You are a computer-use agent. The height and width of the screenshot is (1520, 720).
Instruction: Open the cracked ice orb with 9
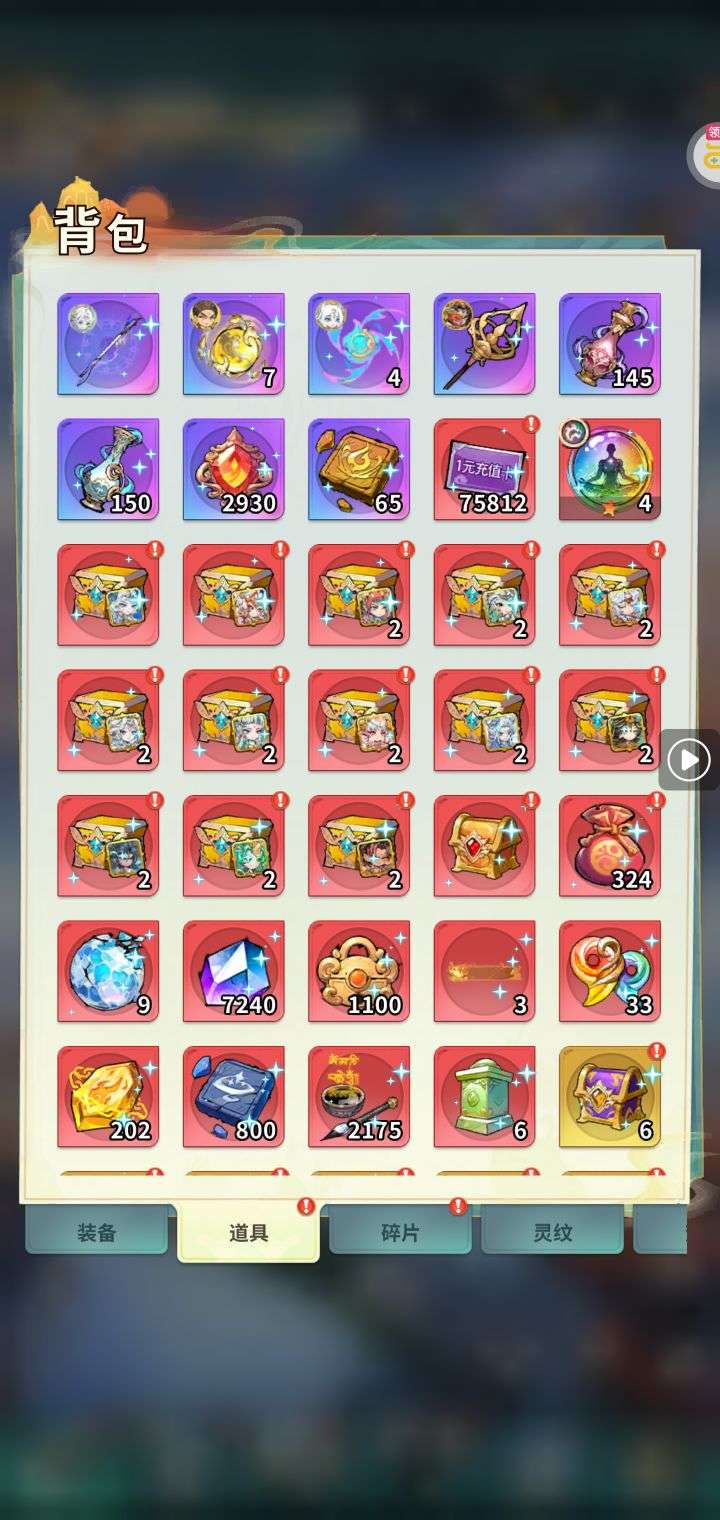(108, 971)
